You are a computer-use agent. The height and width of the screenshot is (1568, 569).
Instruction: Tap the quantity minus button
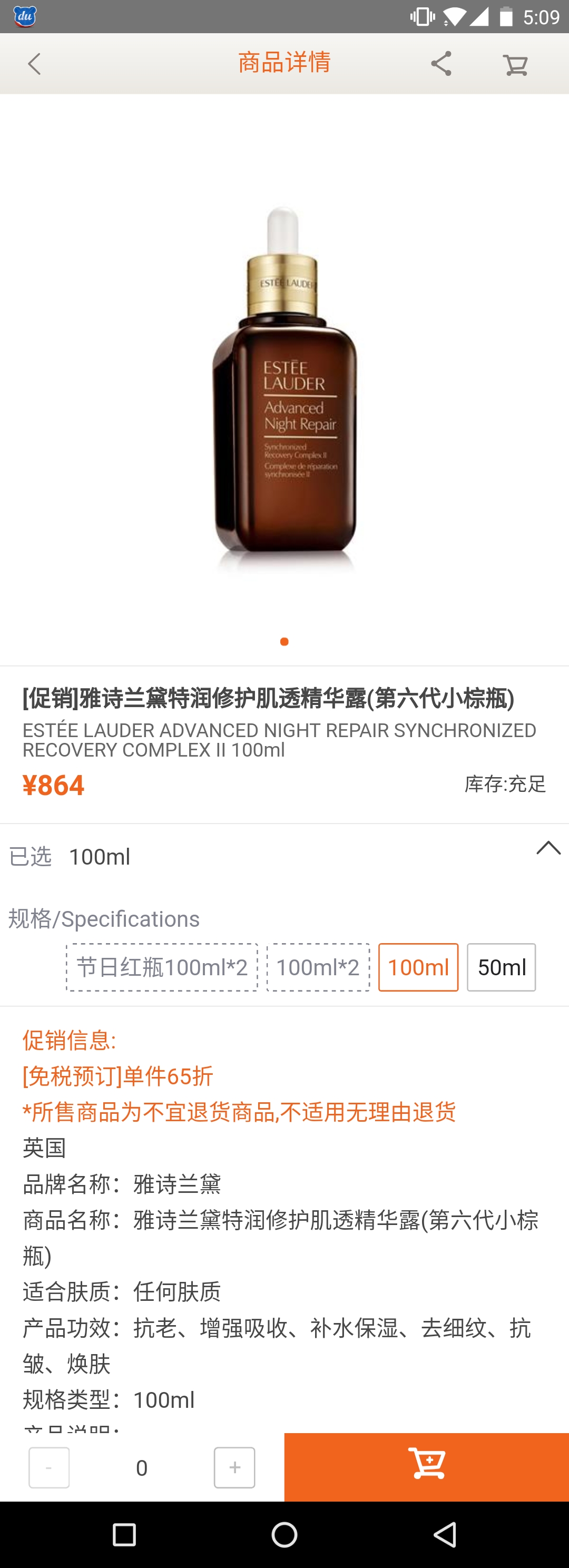click(48, 1467)
